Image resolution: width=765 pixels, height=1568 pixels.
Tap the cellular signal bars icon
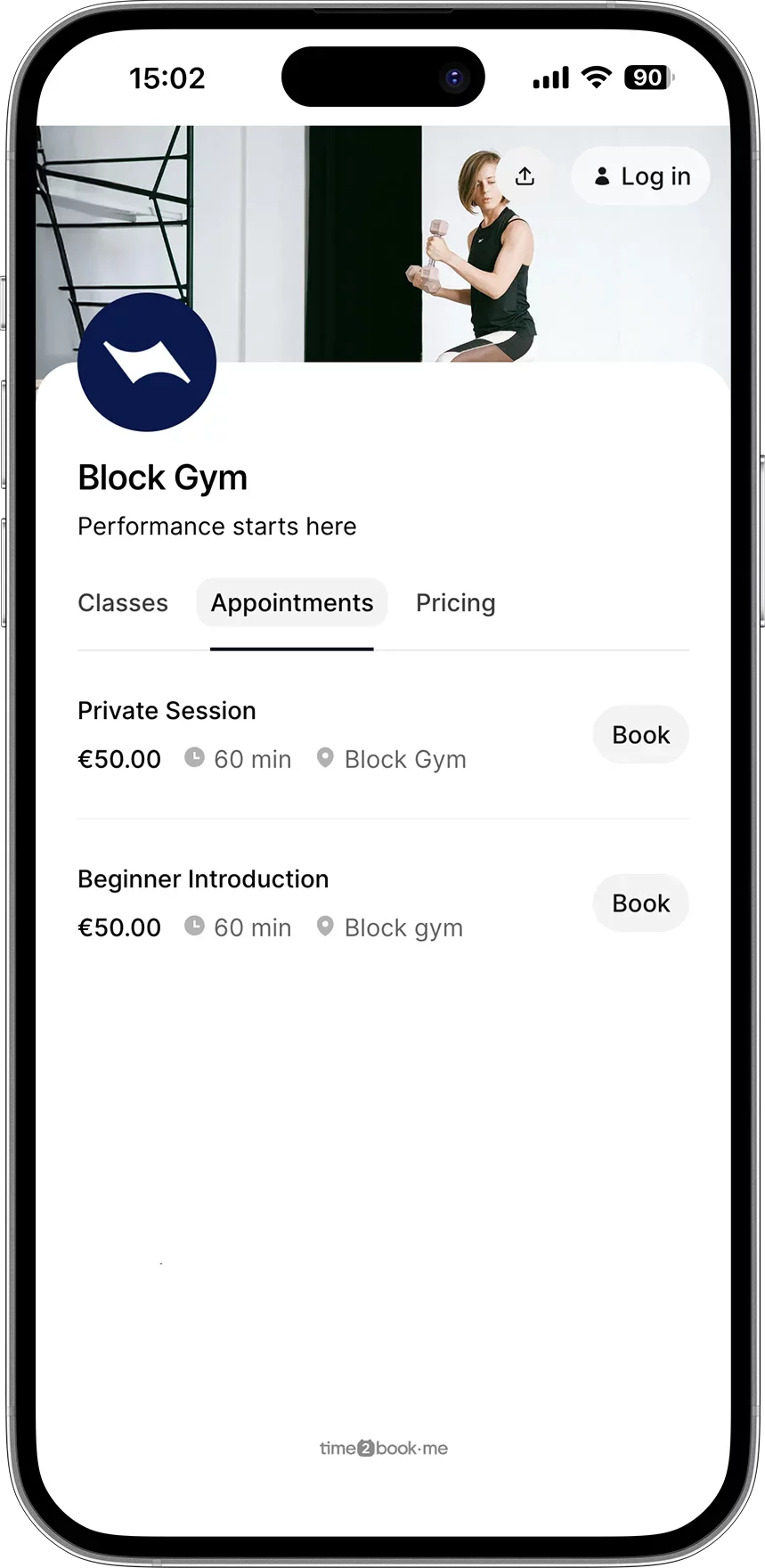pos(549,78)
